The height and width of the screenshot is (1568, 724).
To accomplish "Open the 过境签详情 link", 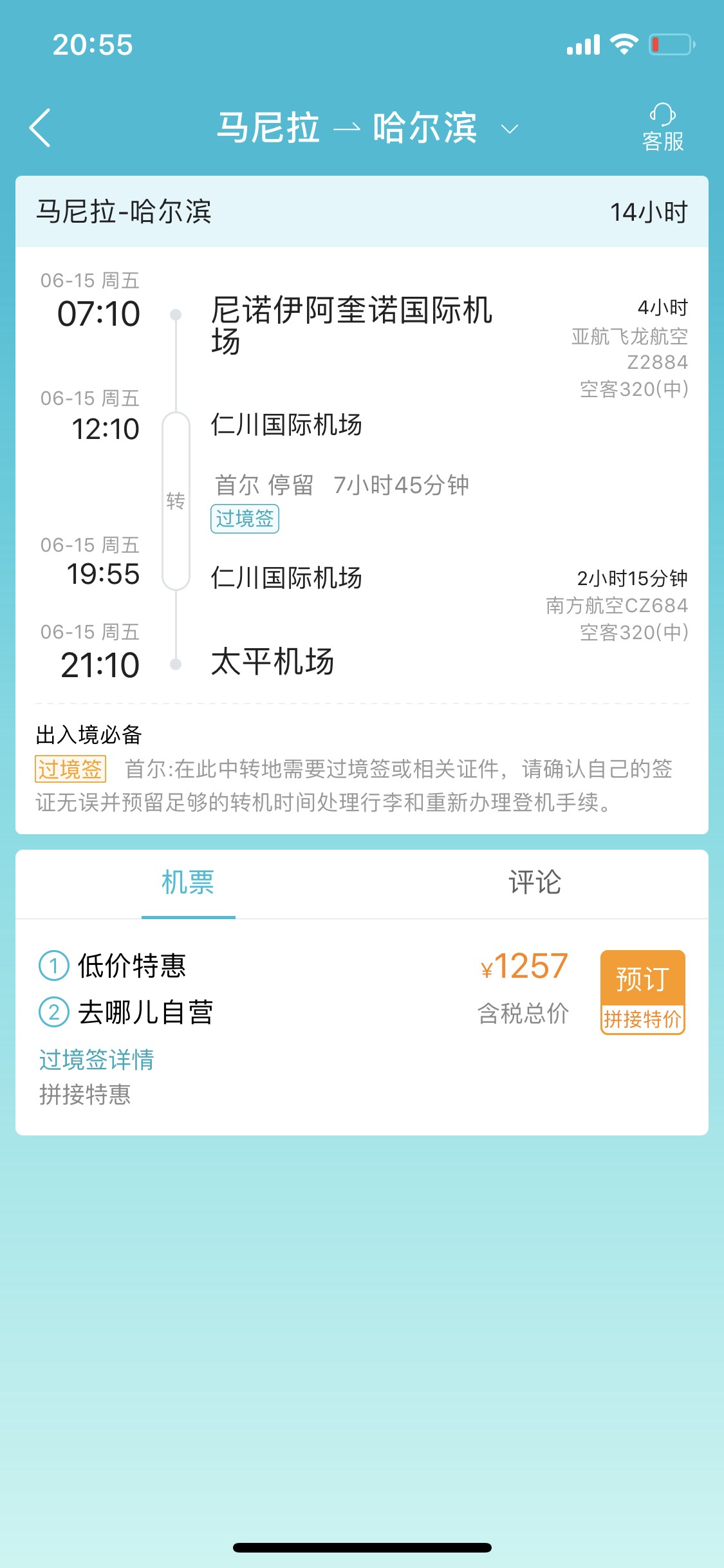I will 97,1059.
